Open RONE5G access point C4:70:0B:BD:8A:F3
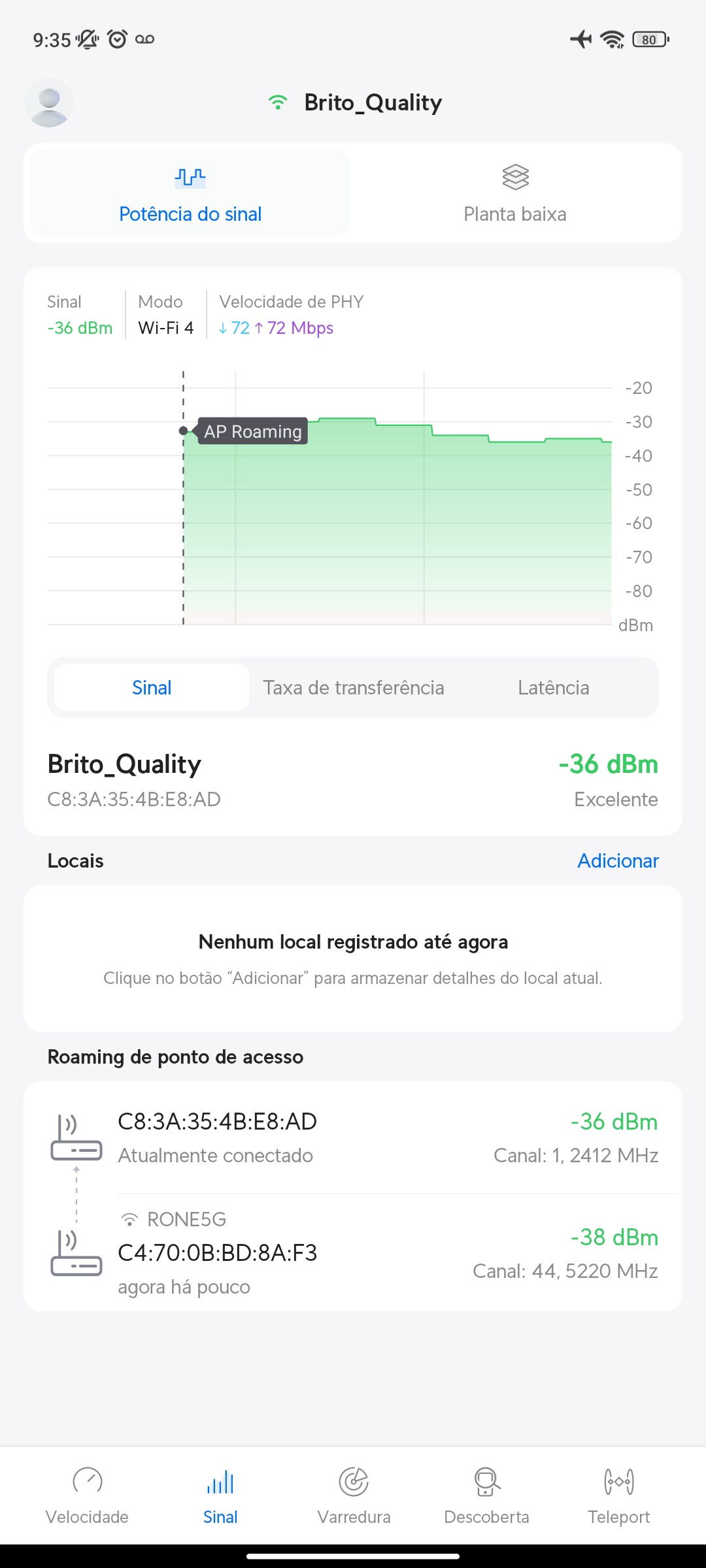Viewport: 706px width, 1568px height. point(353,1252)
